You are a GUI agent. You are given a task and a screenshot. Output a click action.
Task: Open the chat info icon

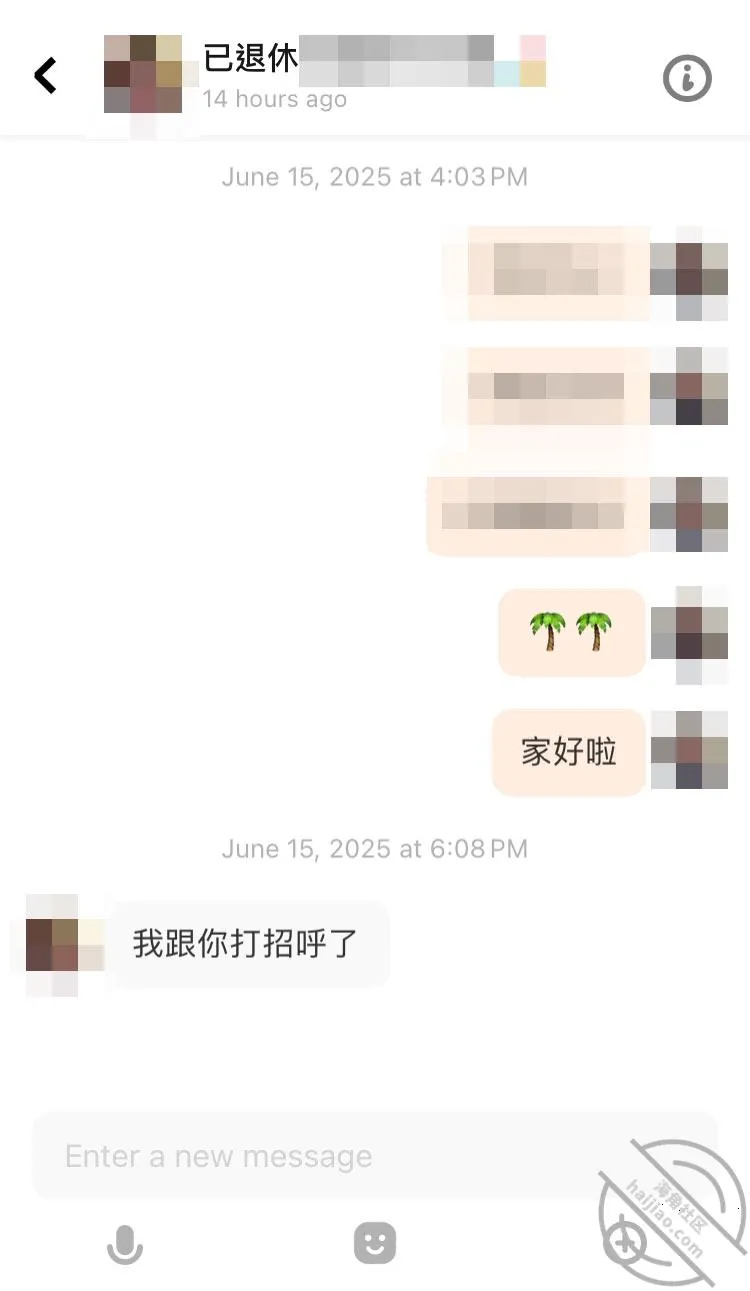tap(688, 77)
